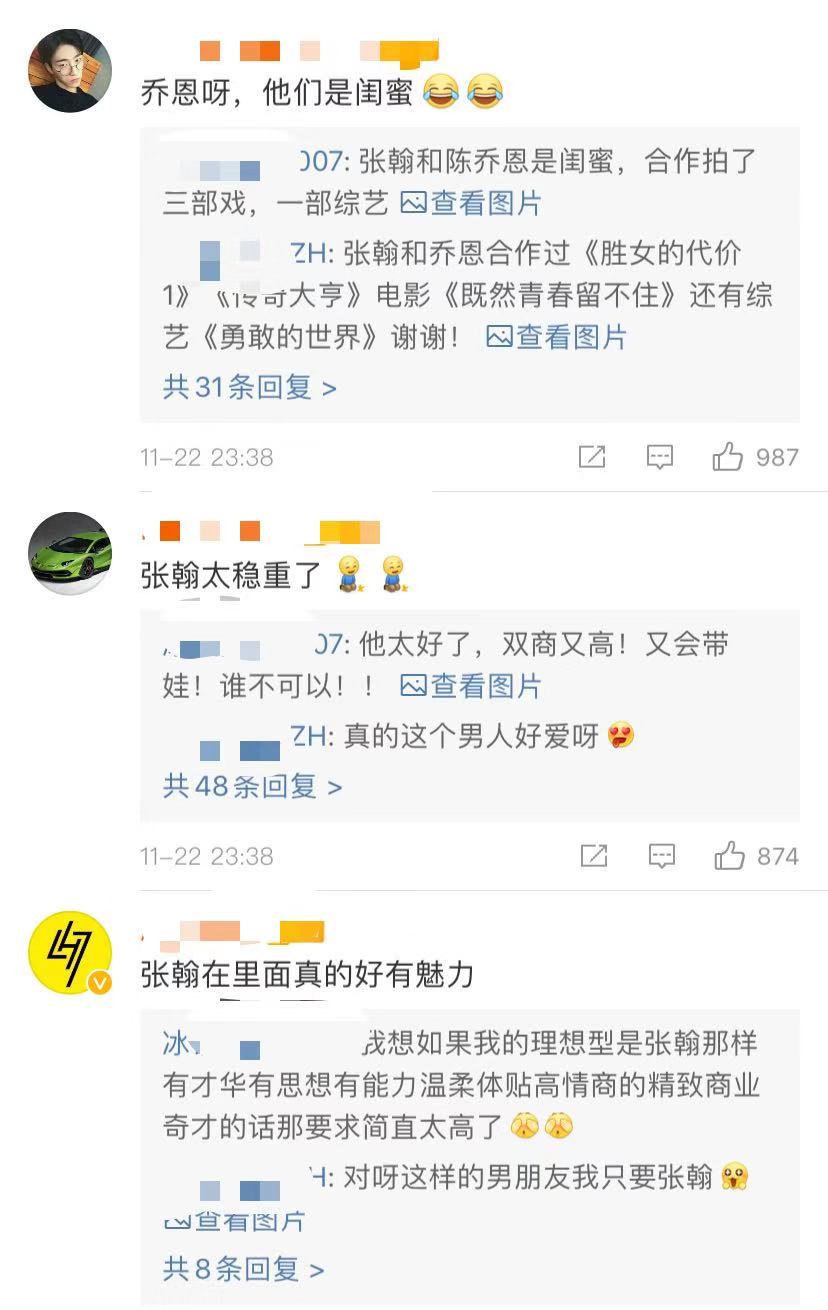Open all 31 replies under the 乔恩呀 comment

pyautogui.click(x=249, y=387)
